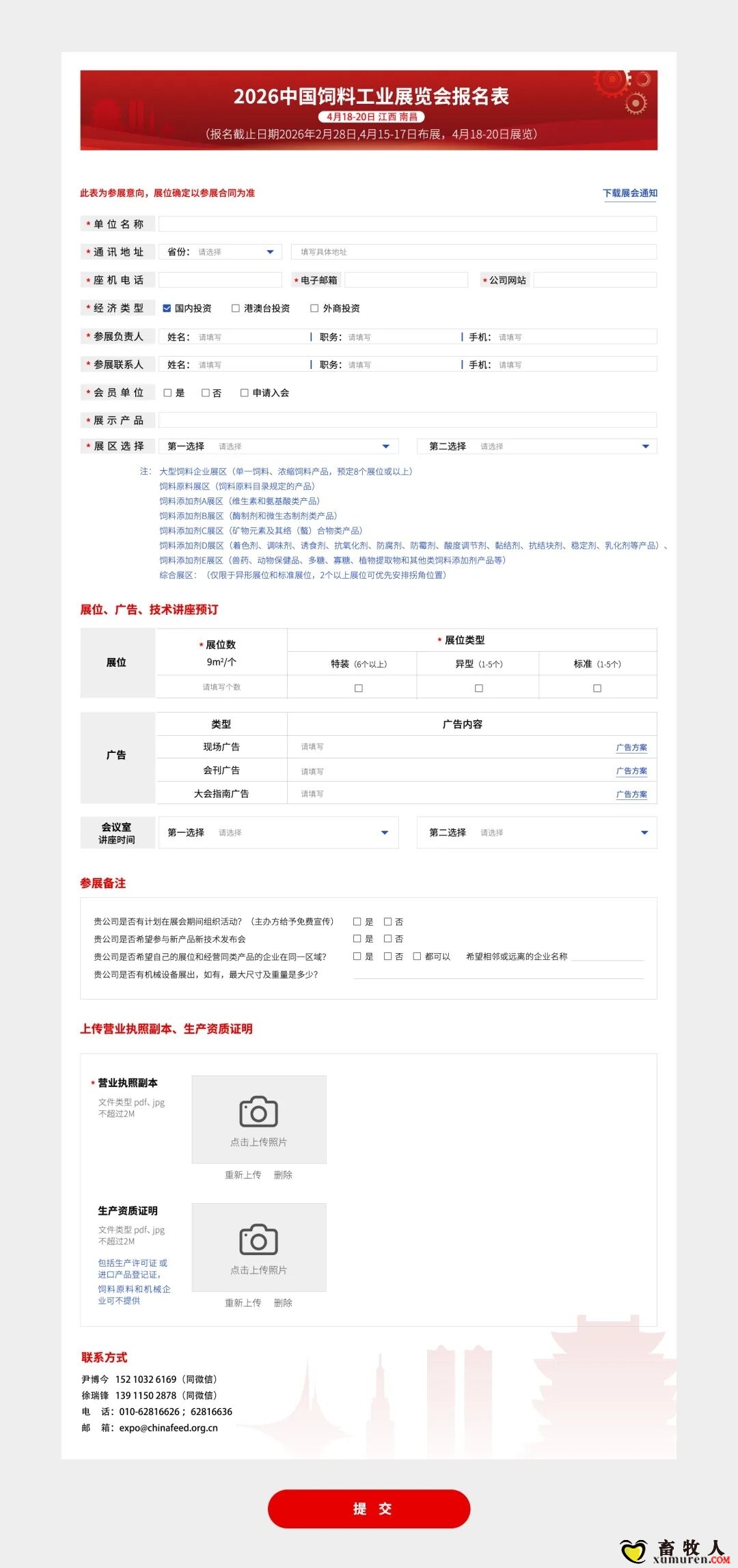
Task: Open the 下载展会通知 link
Action: coord(629,193)
